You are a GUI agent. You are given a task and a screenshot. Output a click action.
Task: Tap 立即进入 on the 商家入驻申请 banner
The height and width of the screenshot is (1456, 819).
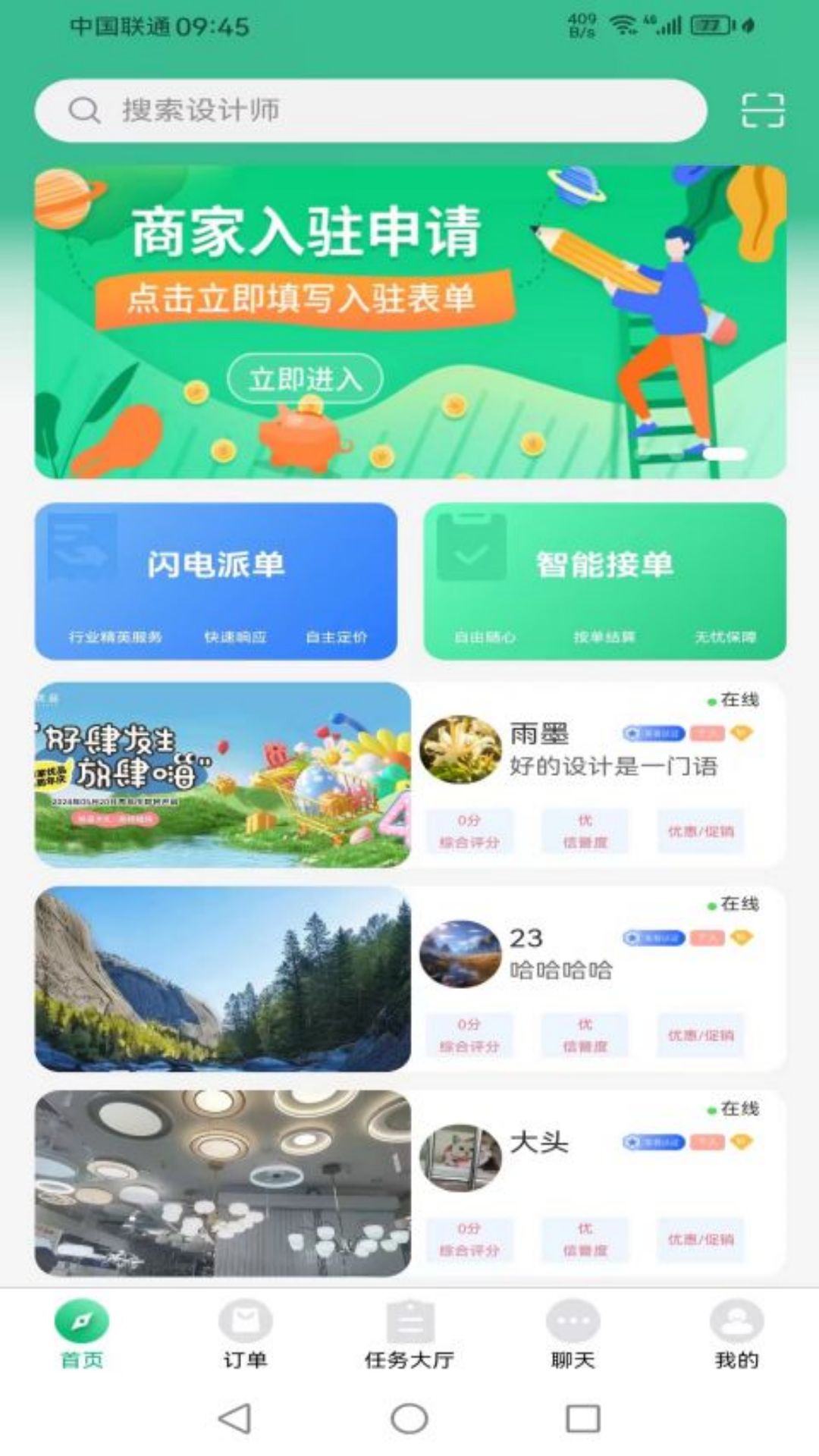tap(305, 378)
